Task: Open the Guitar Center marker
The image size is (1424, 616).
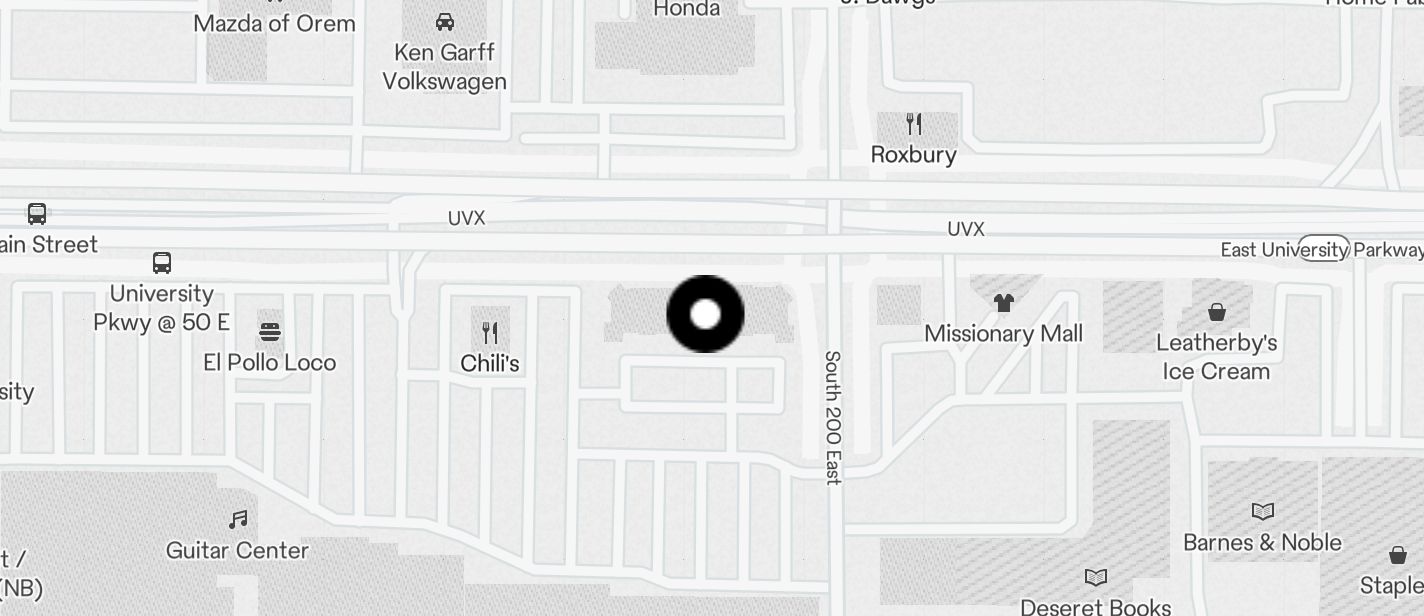Action: (x=238, y=520)
